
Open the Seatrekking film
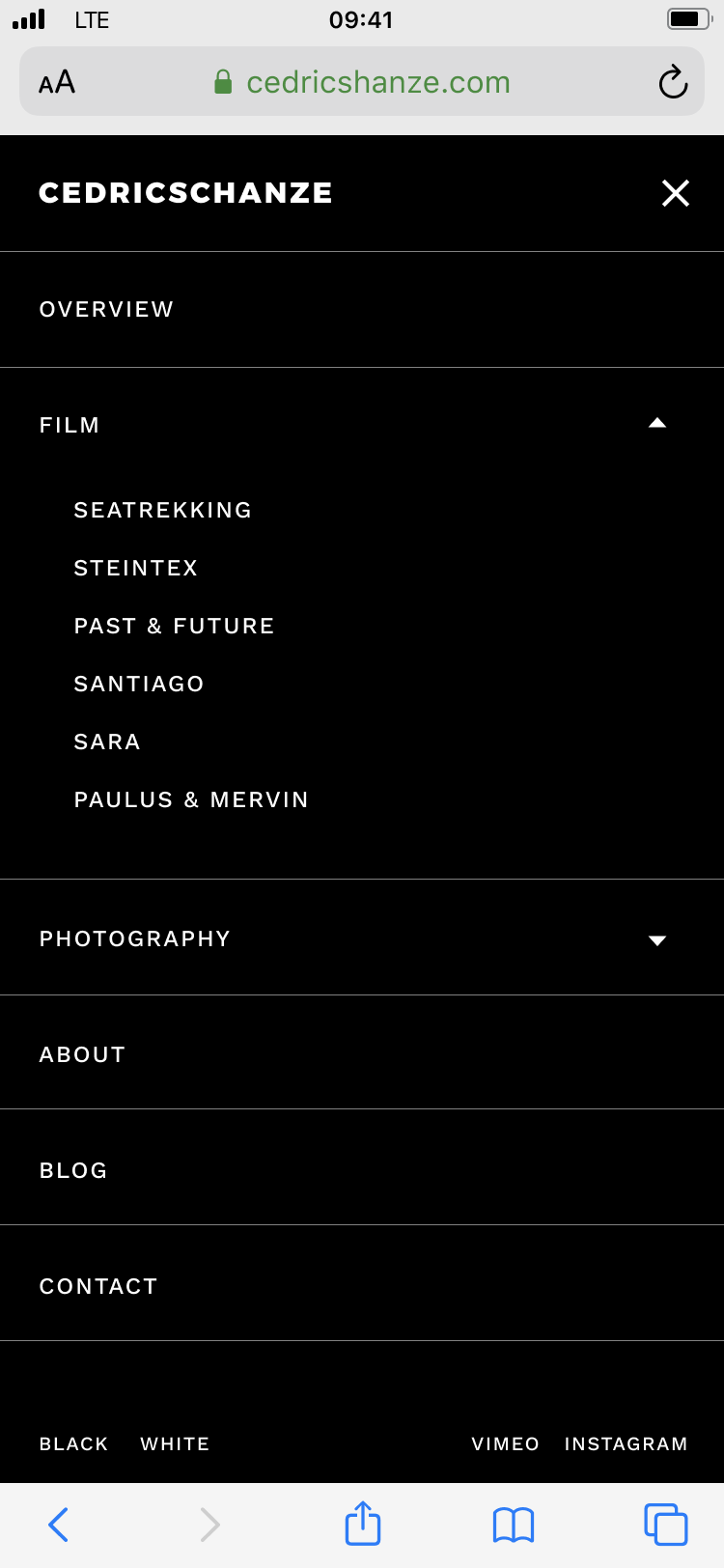point(163,510)
